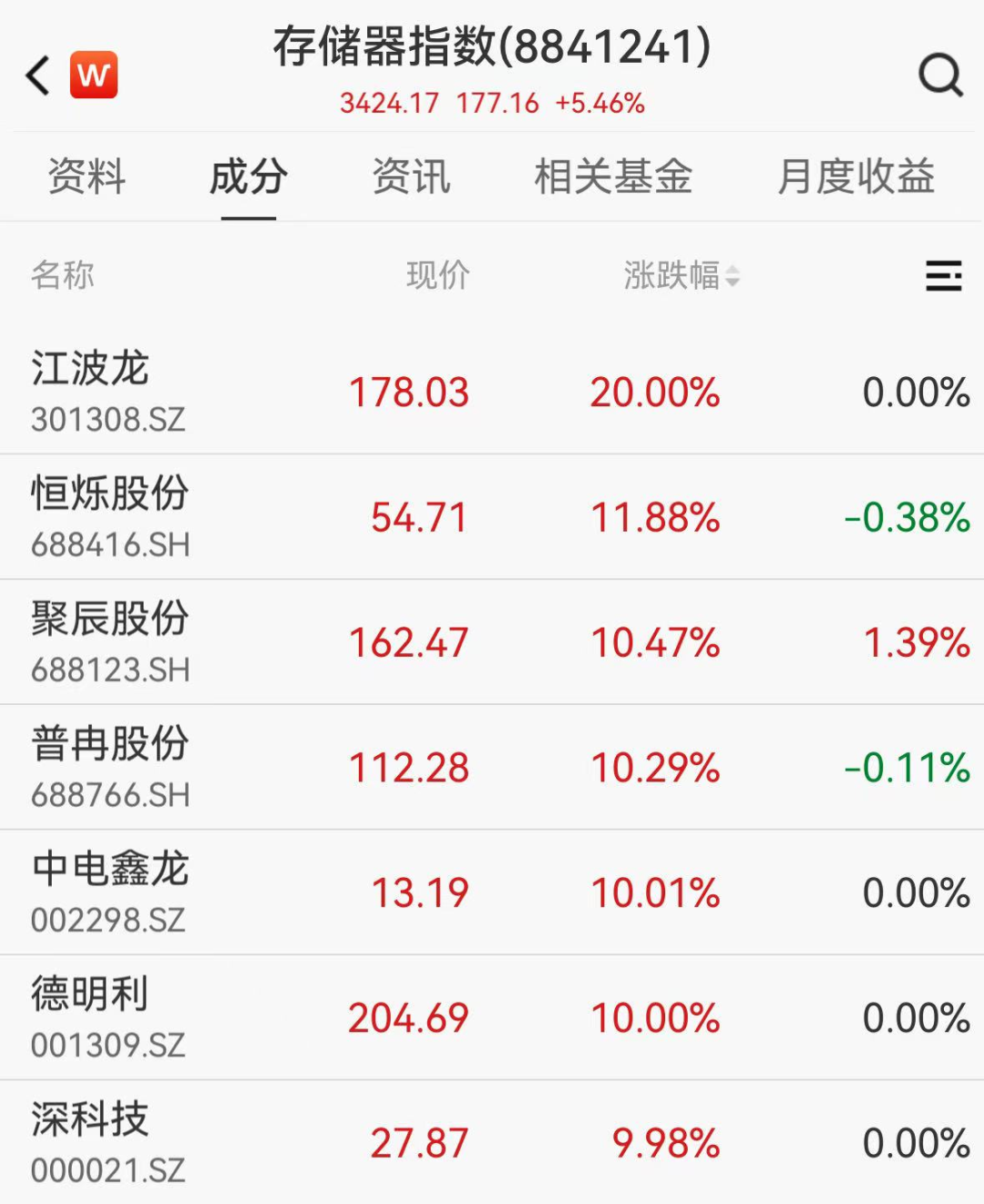Open stock 普冉股份 688766.SH
This screenshot has height=1204, width=984.
109,767
